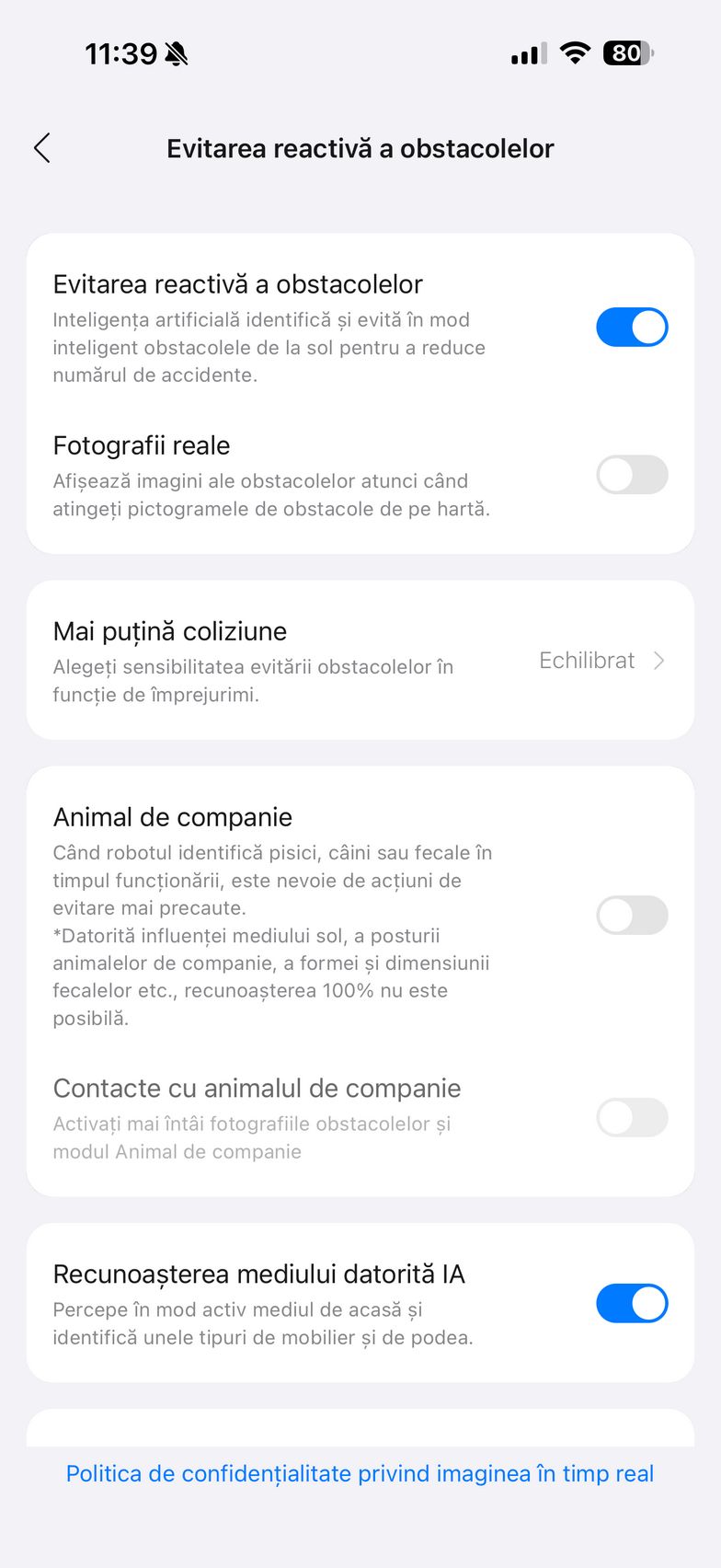Screen dimensions: 721x1568
Task: Go back using the arrow icon
Action: (x=42, y=148)
